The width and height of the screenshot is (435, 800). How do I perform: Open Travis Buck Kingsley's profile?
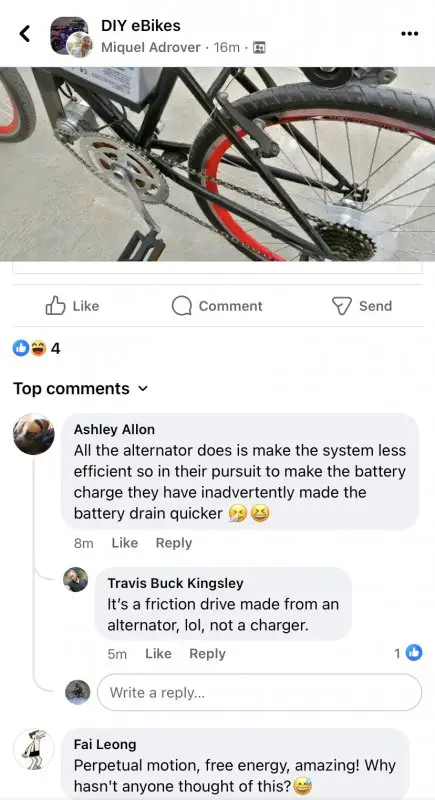click(175, 583)
